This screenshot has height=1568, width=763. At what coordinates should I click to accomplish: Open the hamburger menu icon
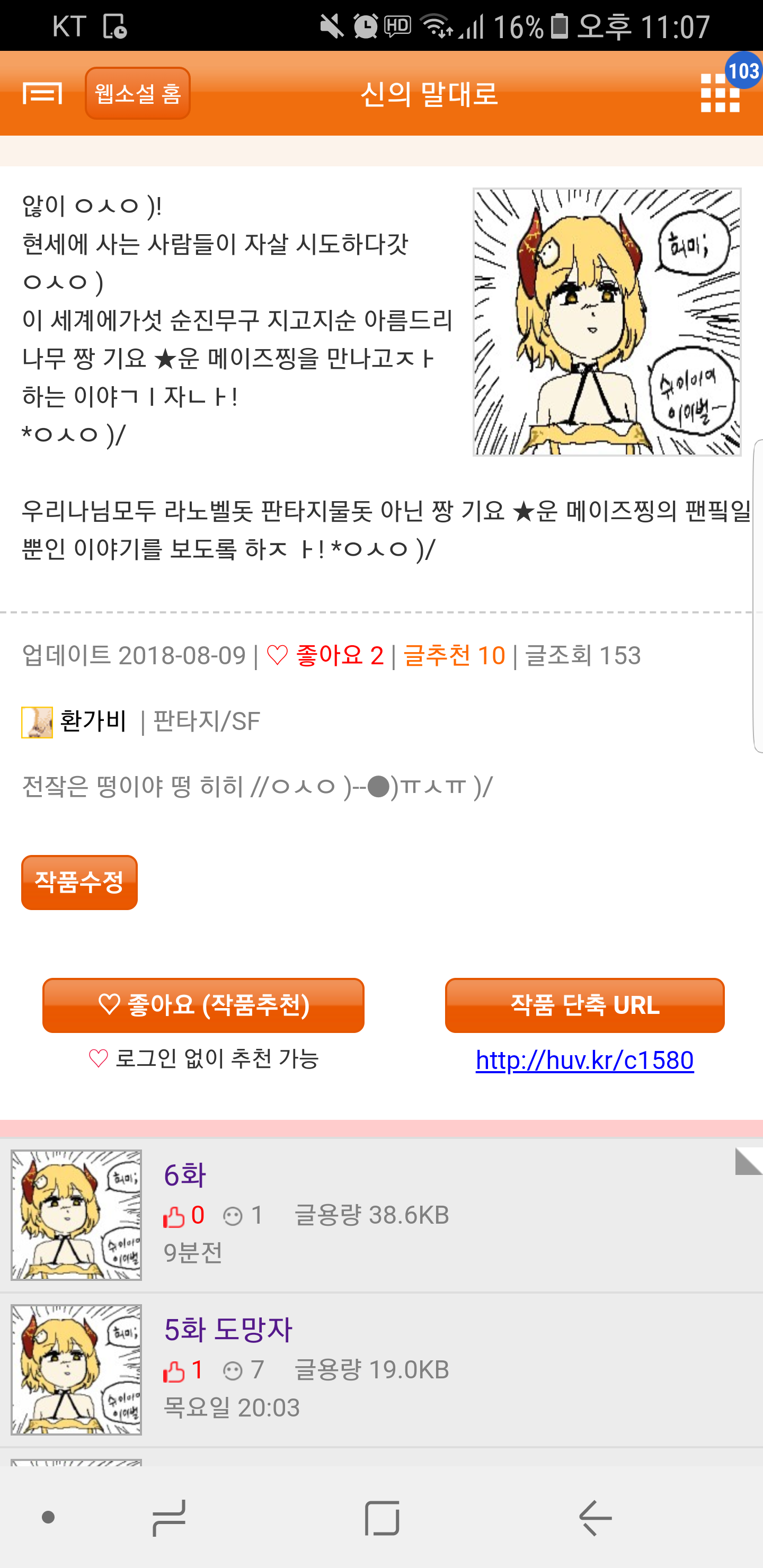click(x=42, y=93)
